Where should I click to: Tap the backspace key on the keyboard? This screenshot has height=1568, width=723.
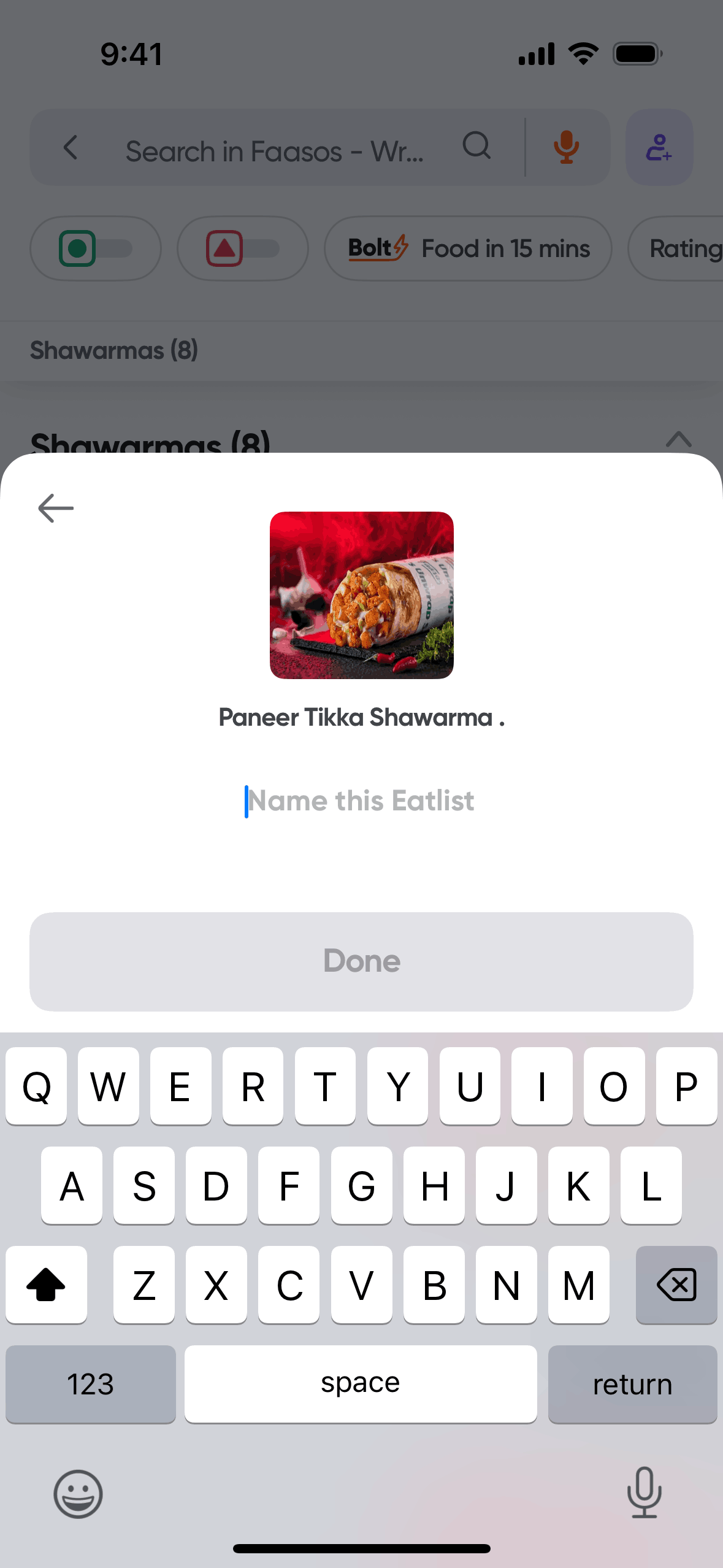pos(676,1285)
